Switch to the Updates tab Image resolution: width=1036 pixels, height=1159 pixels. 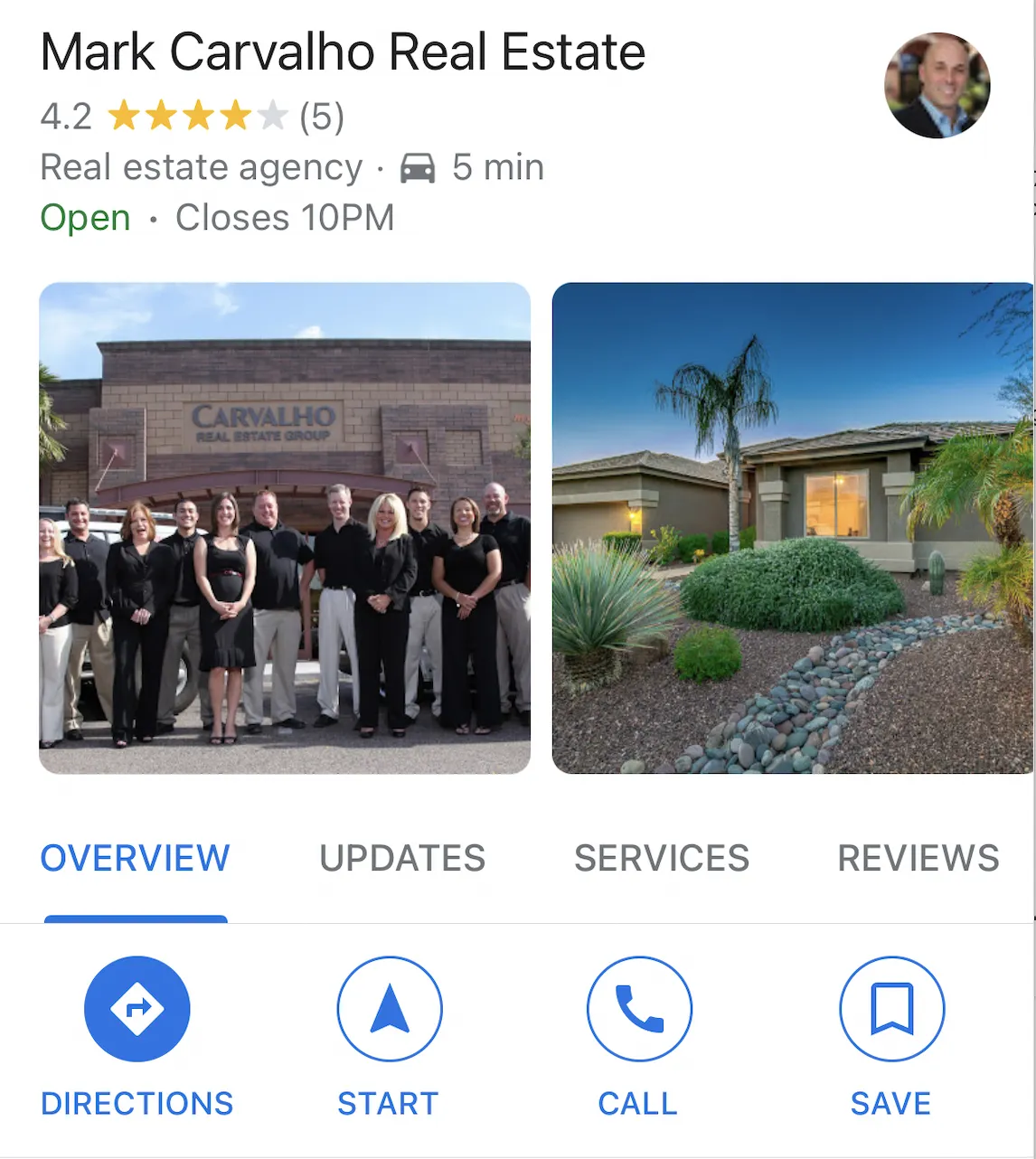[x=402, y=858]
